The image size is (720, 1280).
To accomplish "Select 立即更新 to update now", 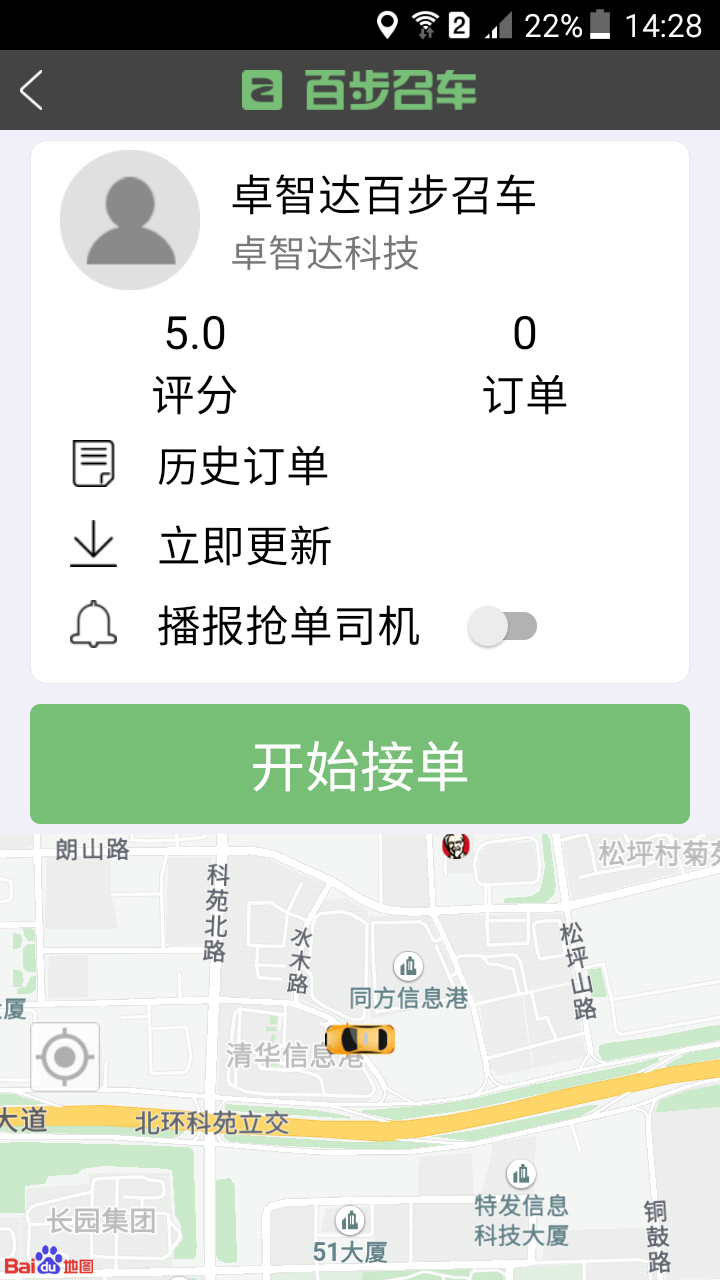I will pos(245,547).
